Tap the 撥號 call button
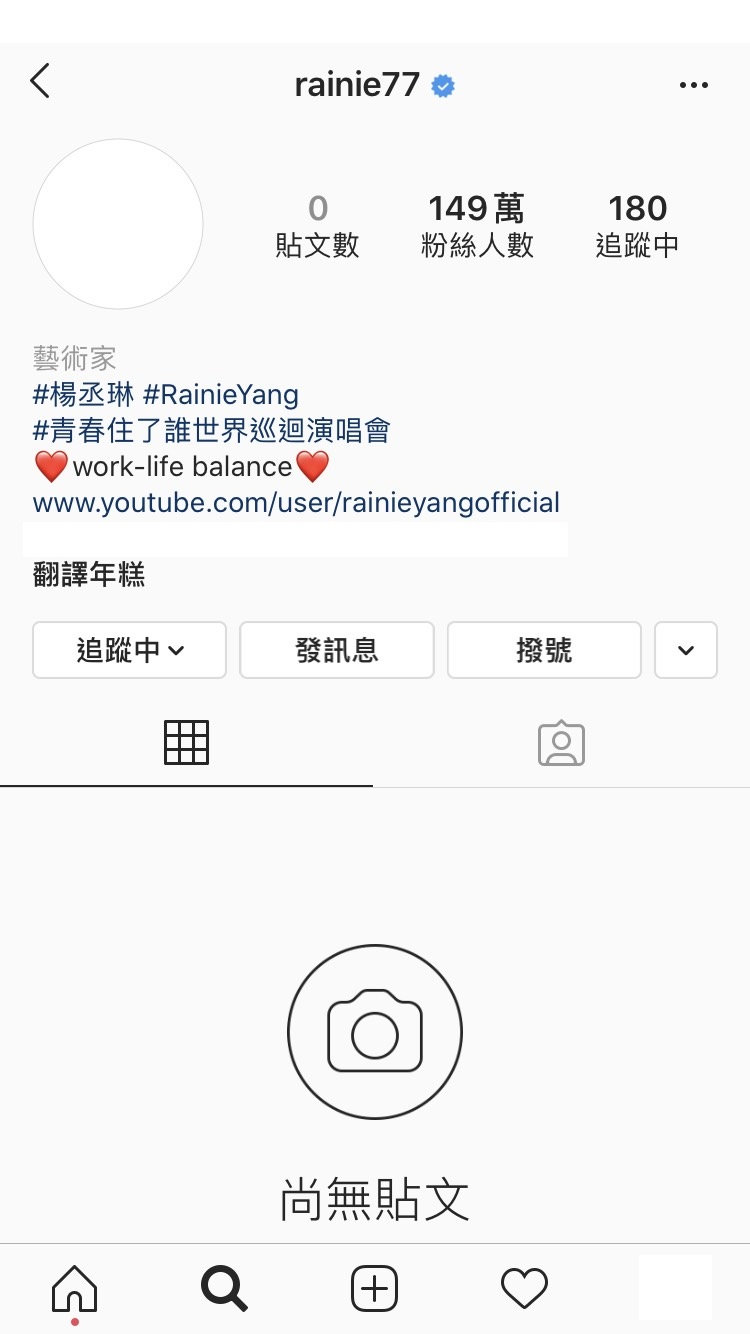Viewport: 750px width, 1334px height. [x=544, y=650]
